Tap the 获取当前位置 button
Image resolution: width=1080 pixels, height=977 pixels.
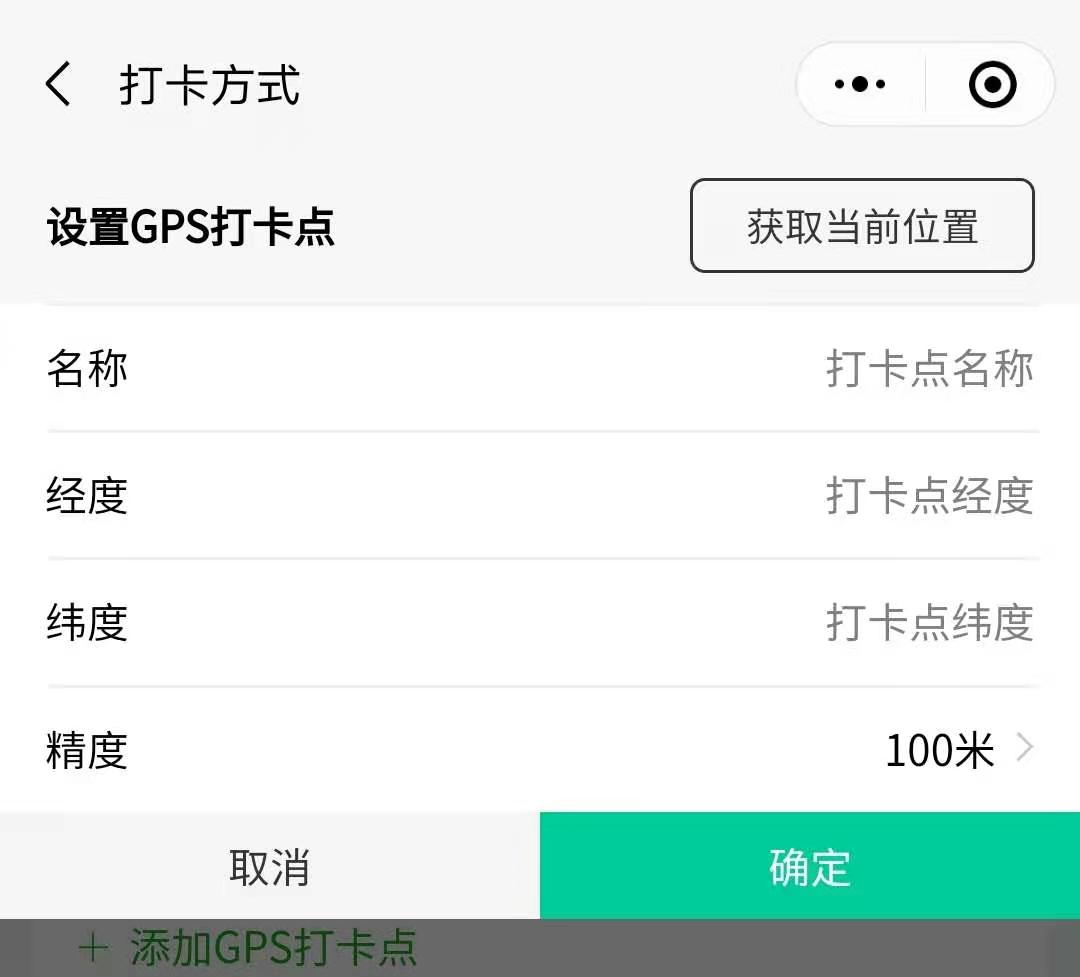click(x=862, y=226)
